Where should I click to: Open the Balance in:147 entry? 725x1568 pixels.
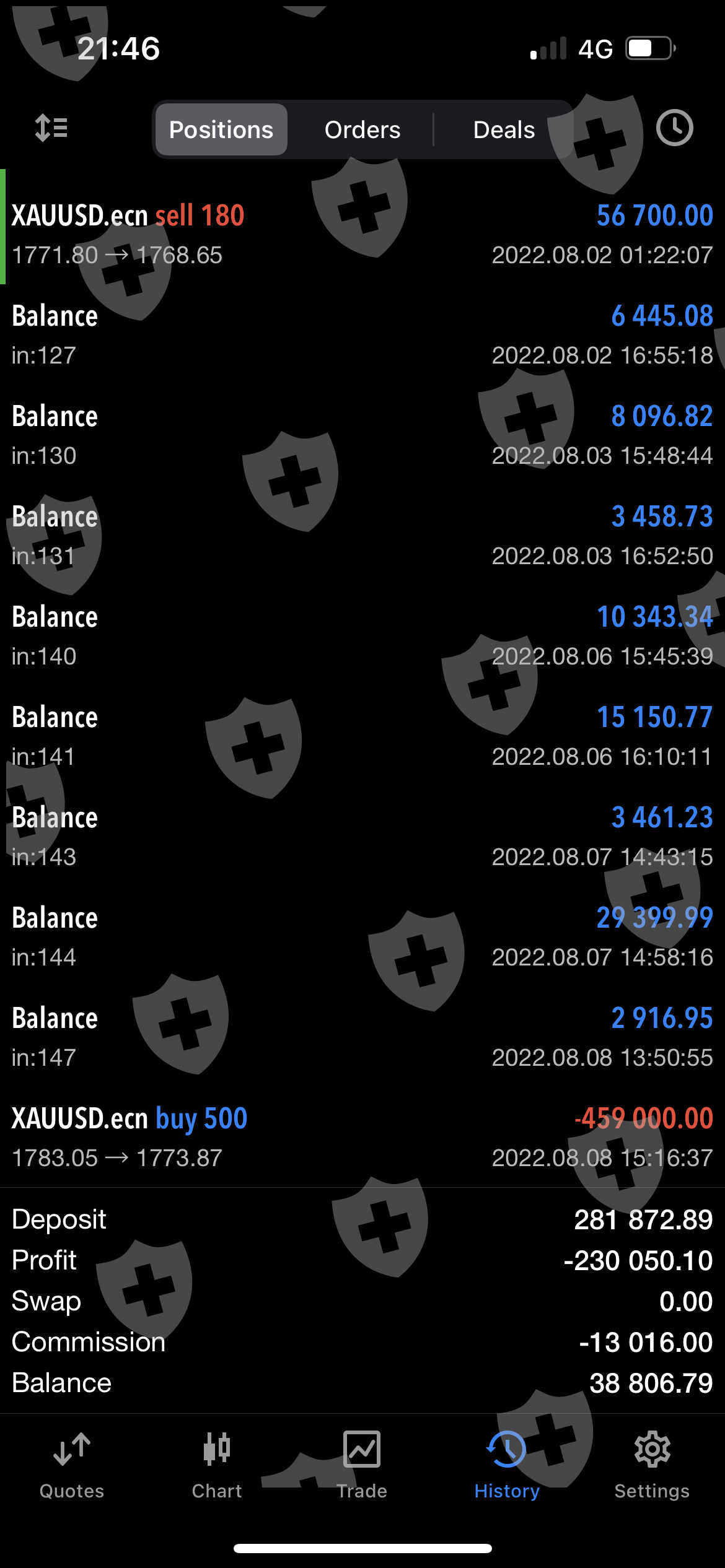point(362,1037)
